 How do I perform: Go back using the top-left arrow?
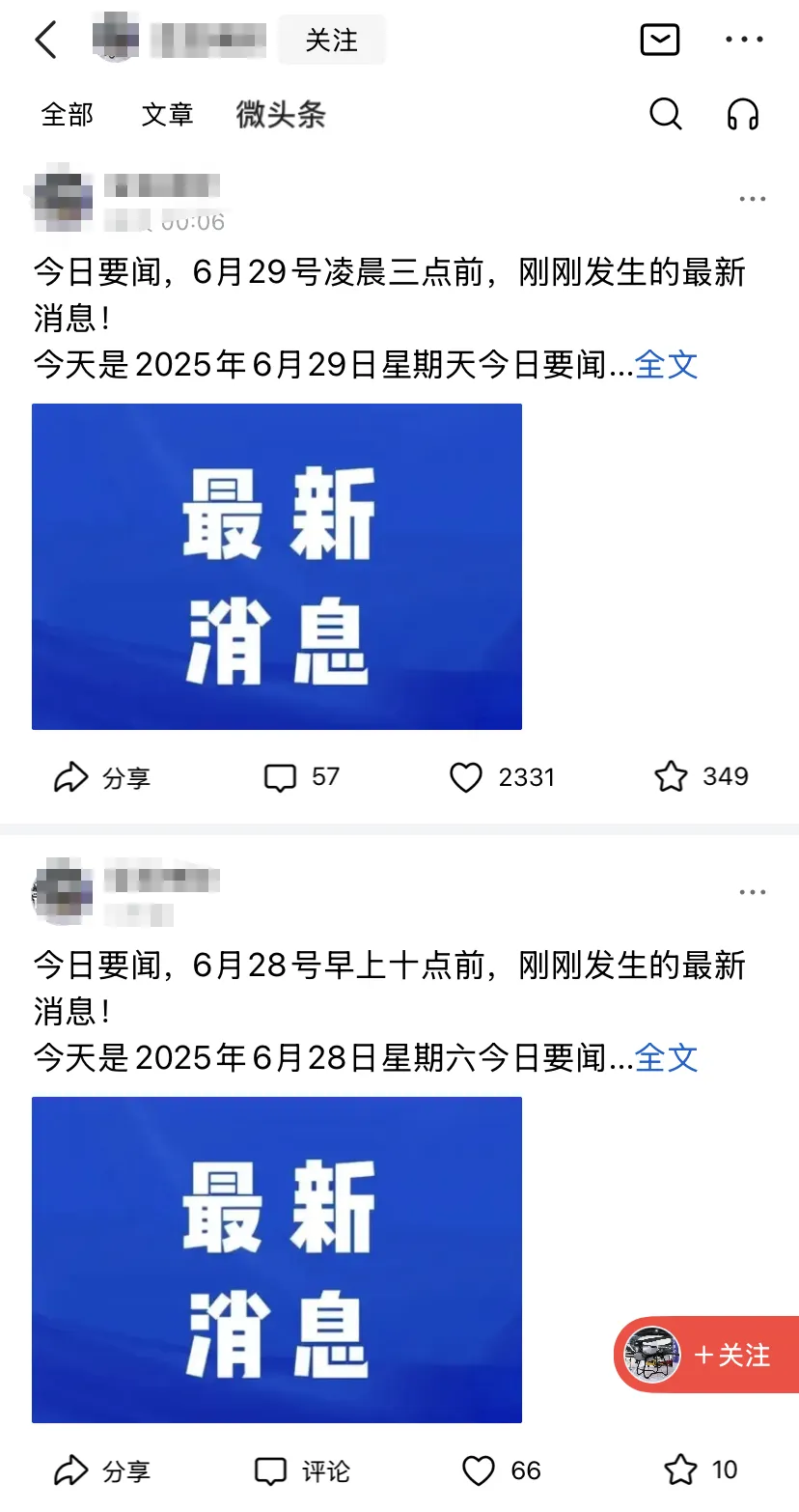click(45, 41)
